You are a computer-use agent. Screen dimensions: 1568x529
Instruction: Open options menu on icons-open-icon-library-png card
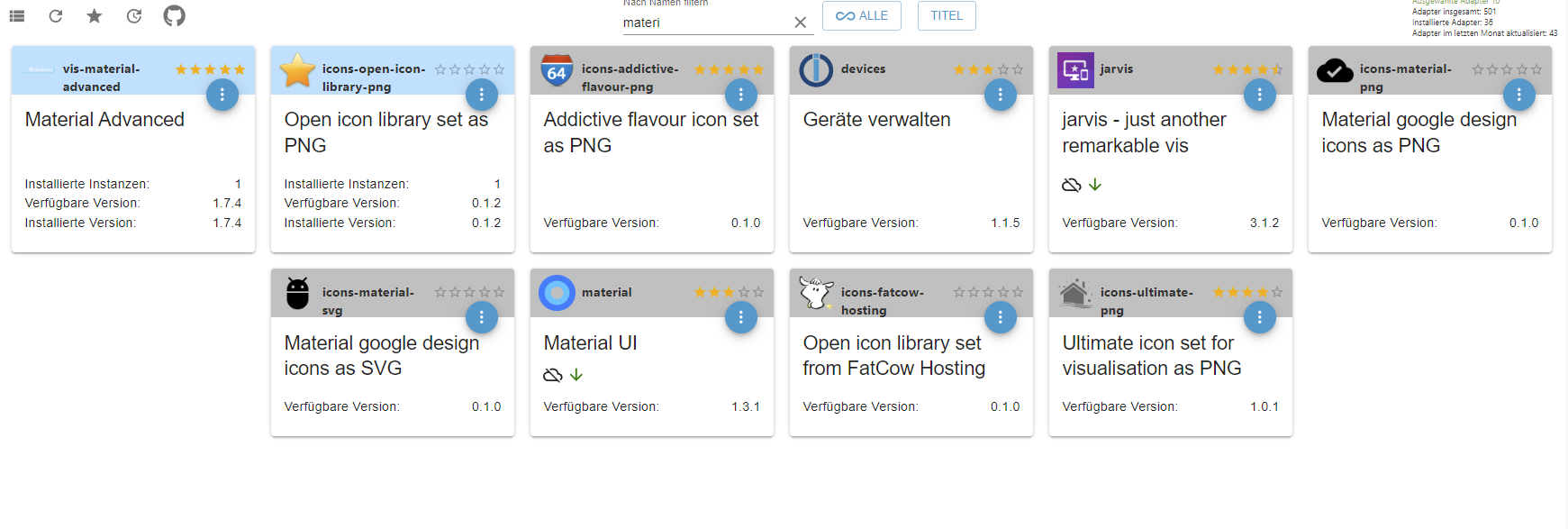point(482,95)
